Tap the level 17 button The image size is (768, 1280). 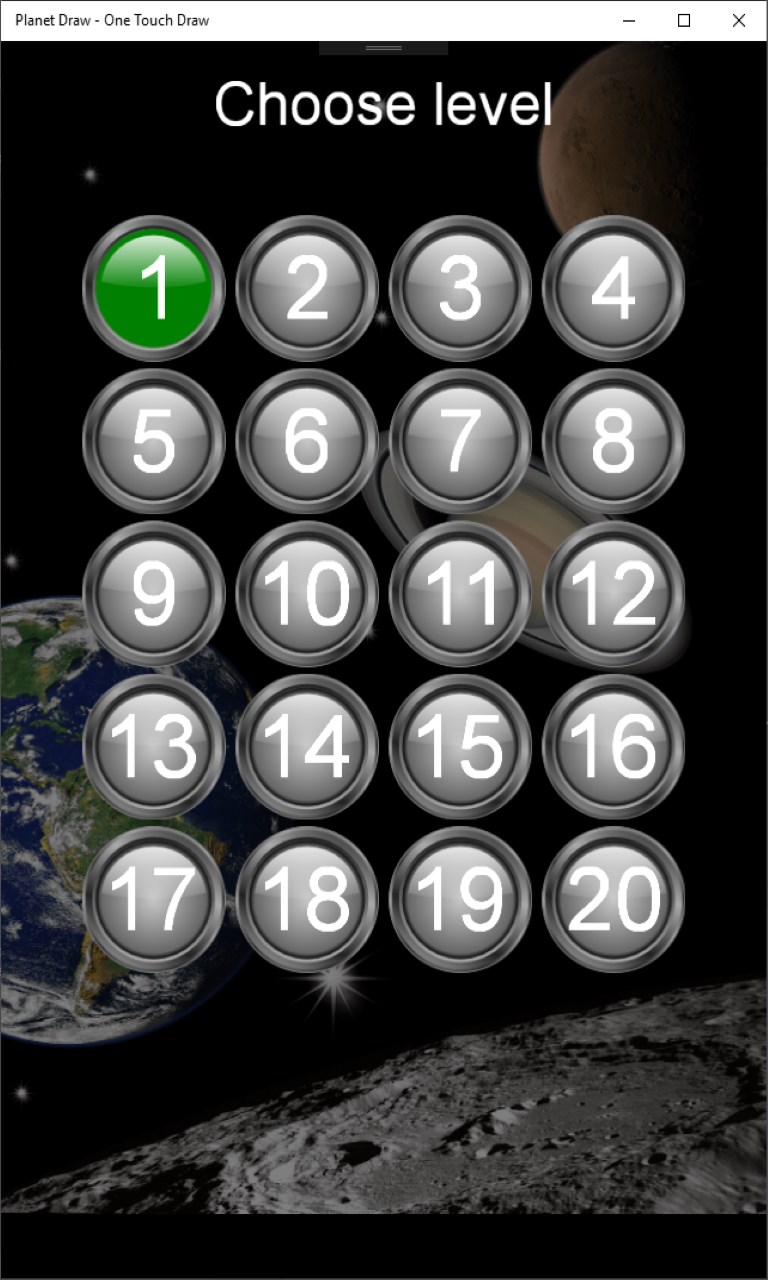point(153,899)
